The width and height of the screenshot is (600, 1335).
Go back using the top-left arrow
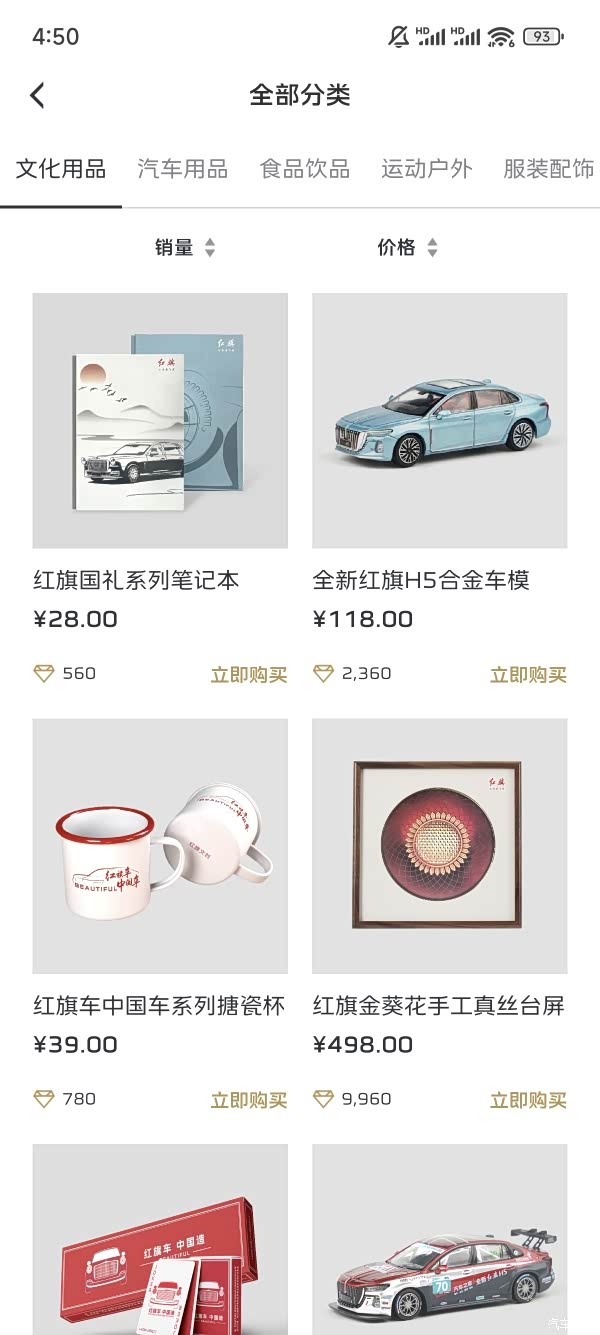pos(38,96)
